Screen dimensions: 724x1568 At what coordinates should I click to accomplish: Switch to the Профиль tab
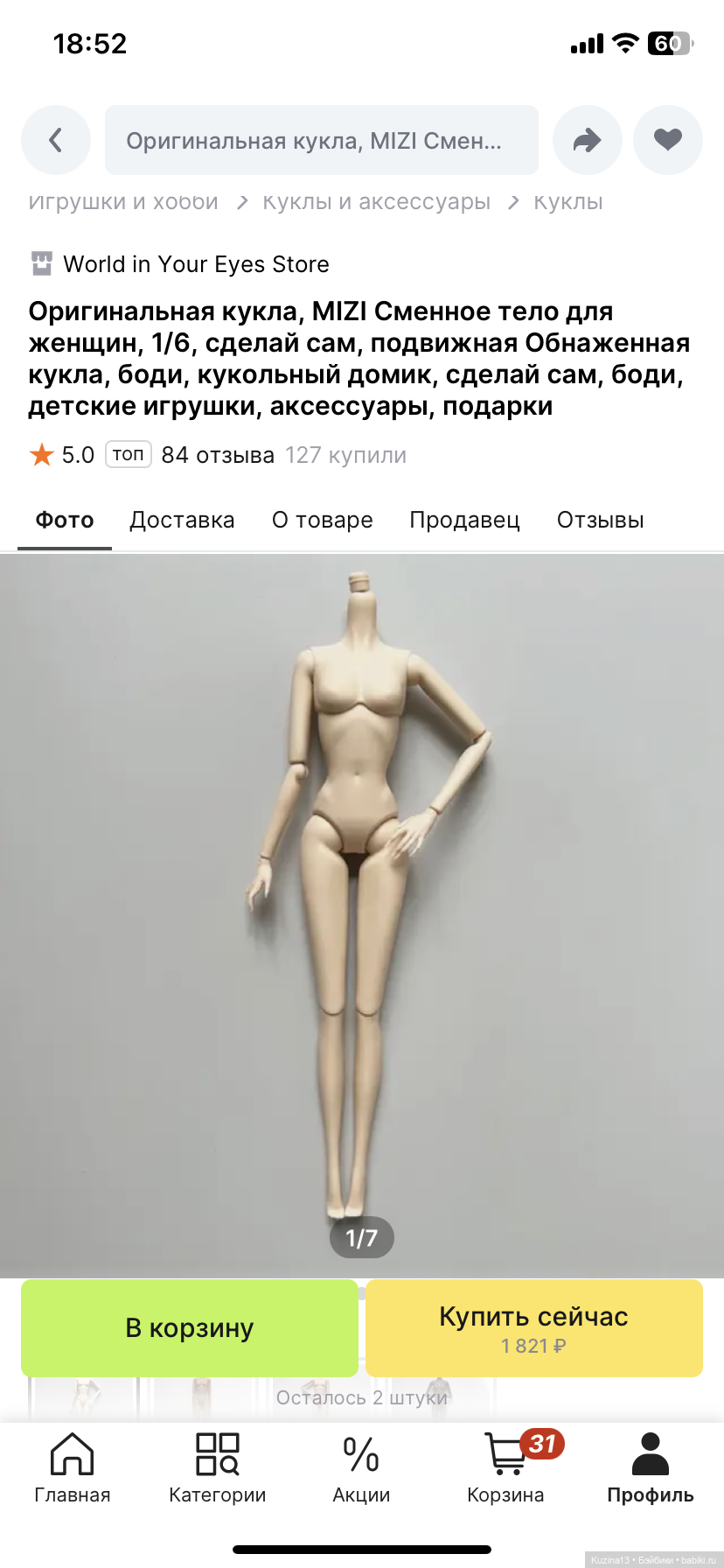coord(651,1467)
